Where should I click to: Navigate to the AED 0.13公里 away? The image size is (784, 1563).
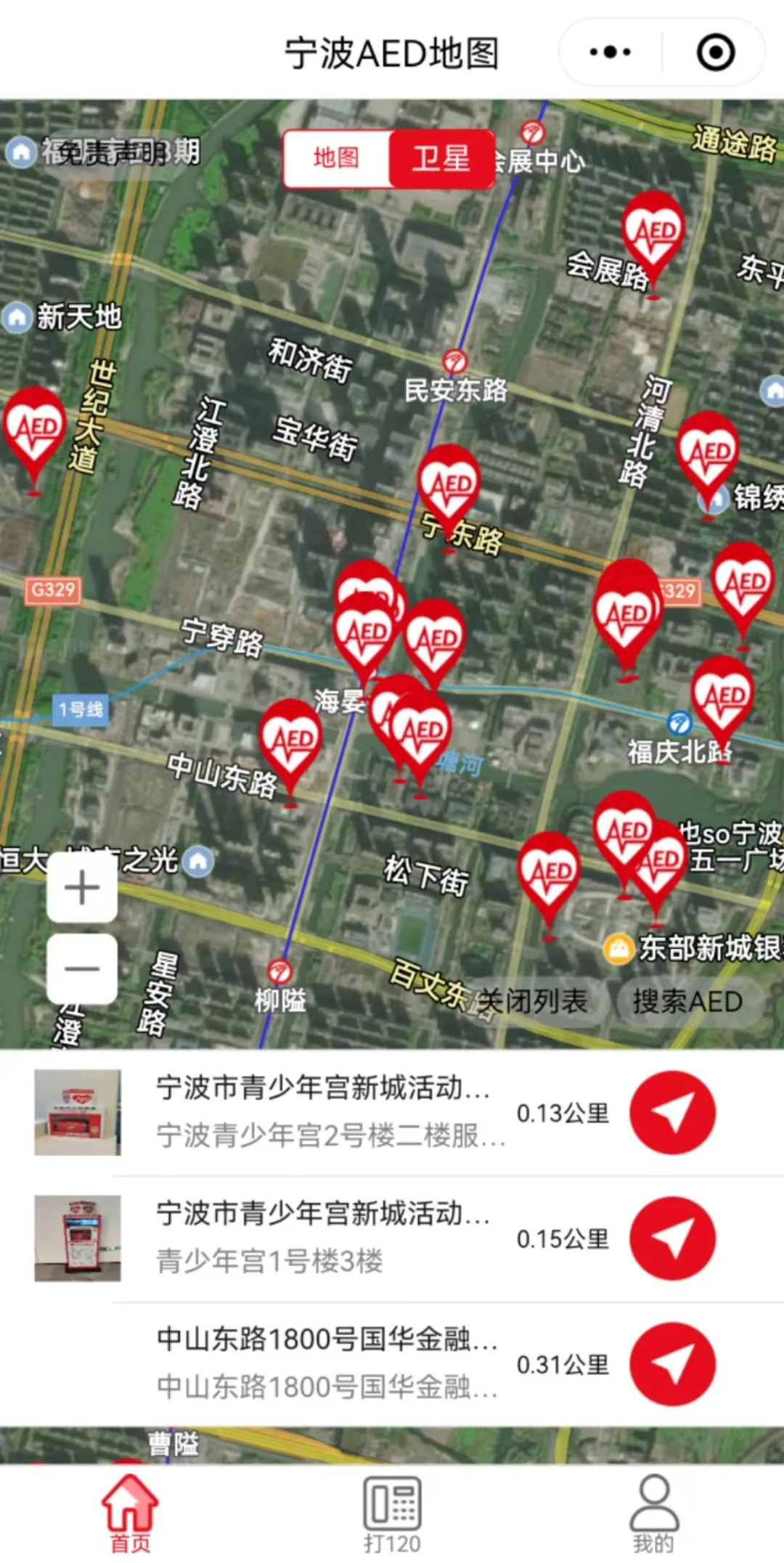tap(672, 1112)
